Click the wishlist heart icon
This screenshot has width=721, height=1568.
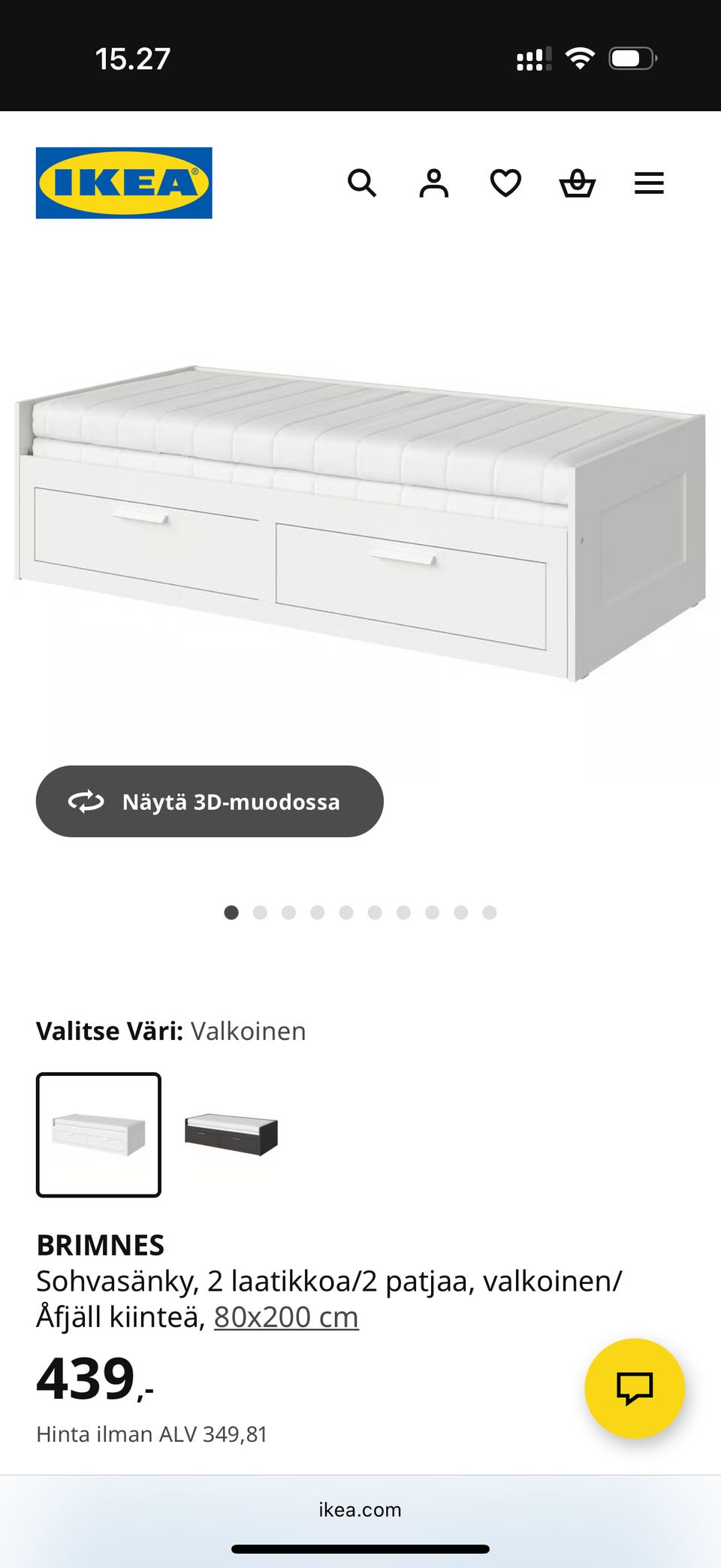pos(505,183)
